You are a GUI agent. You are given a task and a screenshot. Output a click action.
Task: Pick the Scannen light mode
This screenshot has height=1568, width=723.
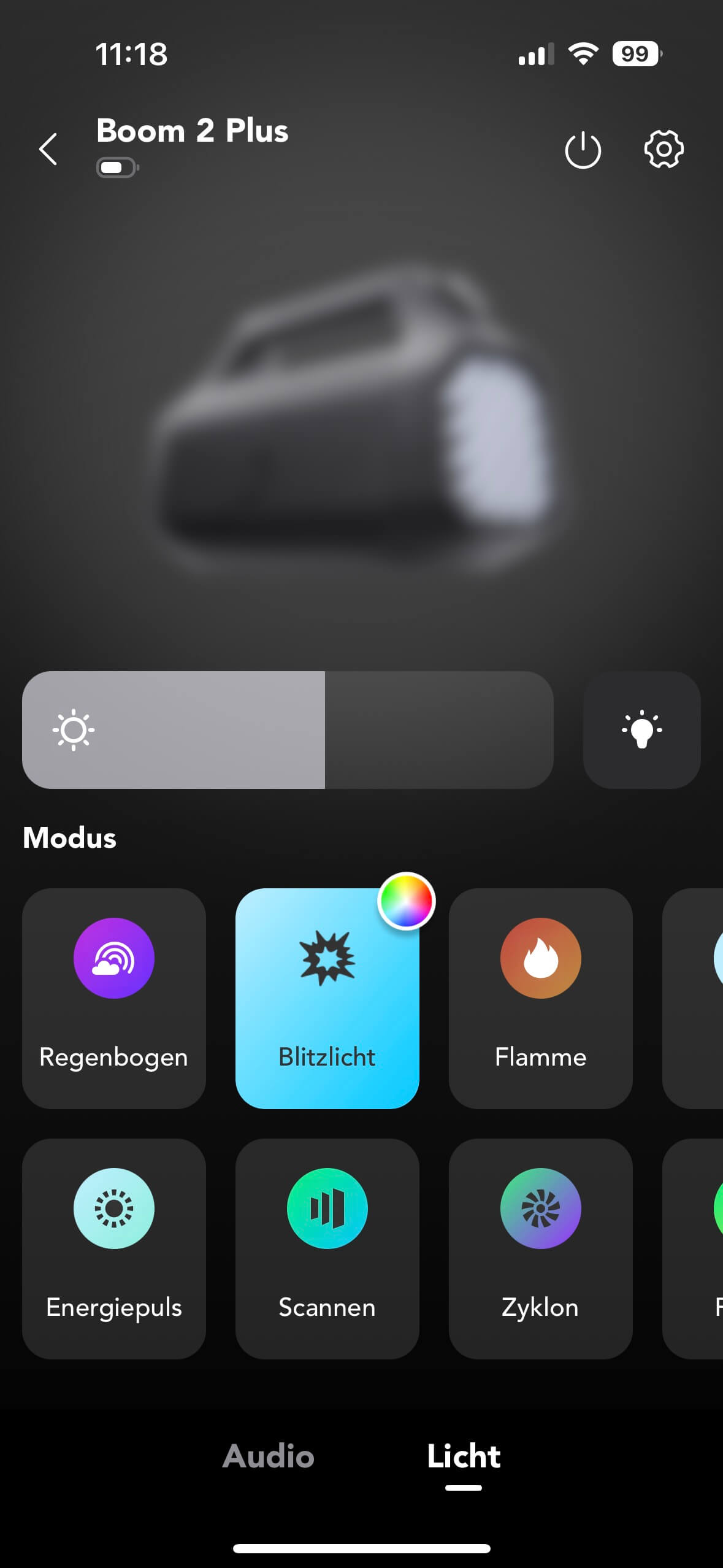(327, 1248)
